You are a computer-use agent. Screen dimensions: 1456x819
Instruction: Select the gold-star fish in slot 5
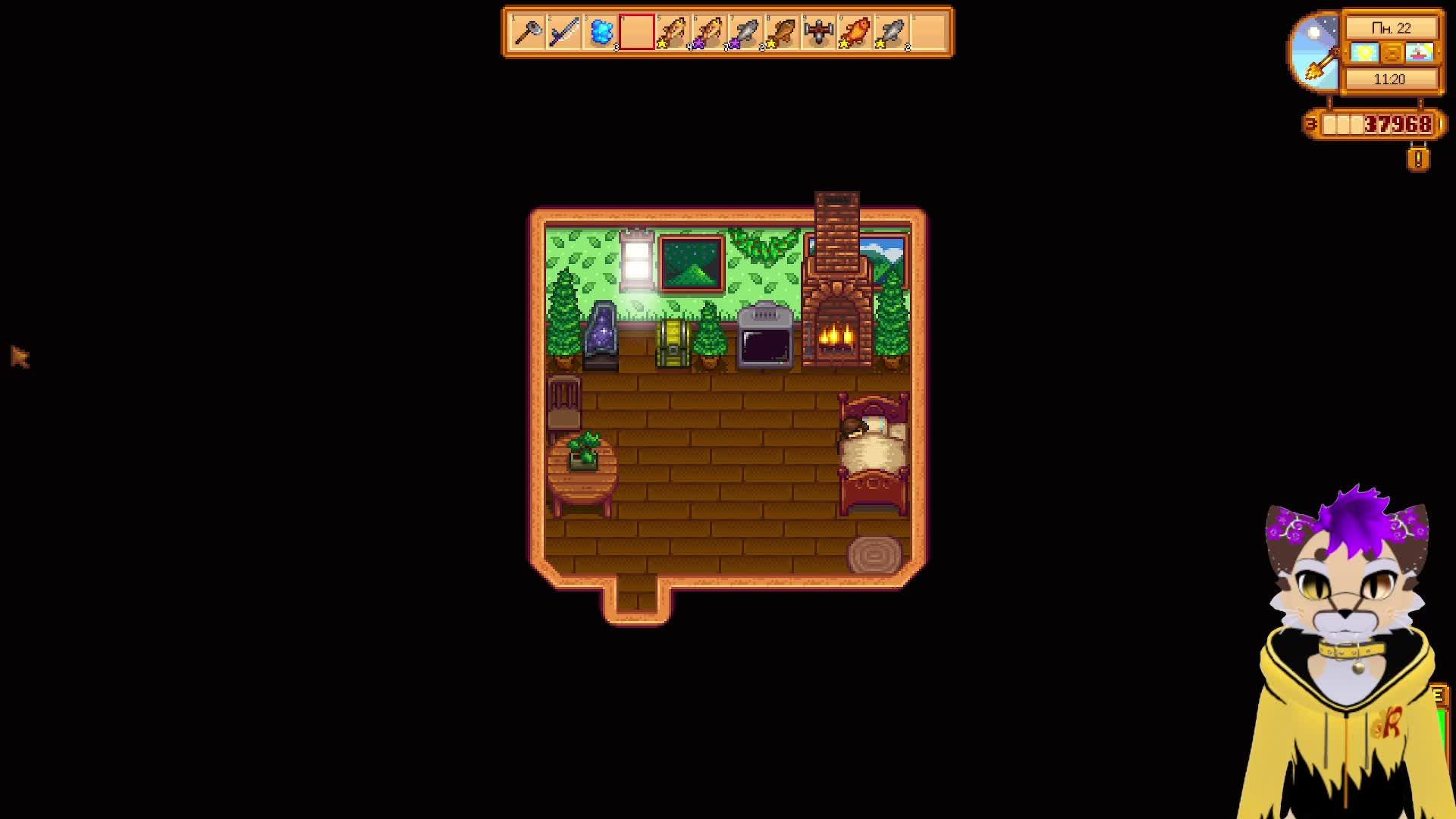coord(673,33)
